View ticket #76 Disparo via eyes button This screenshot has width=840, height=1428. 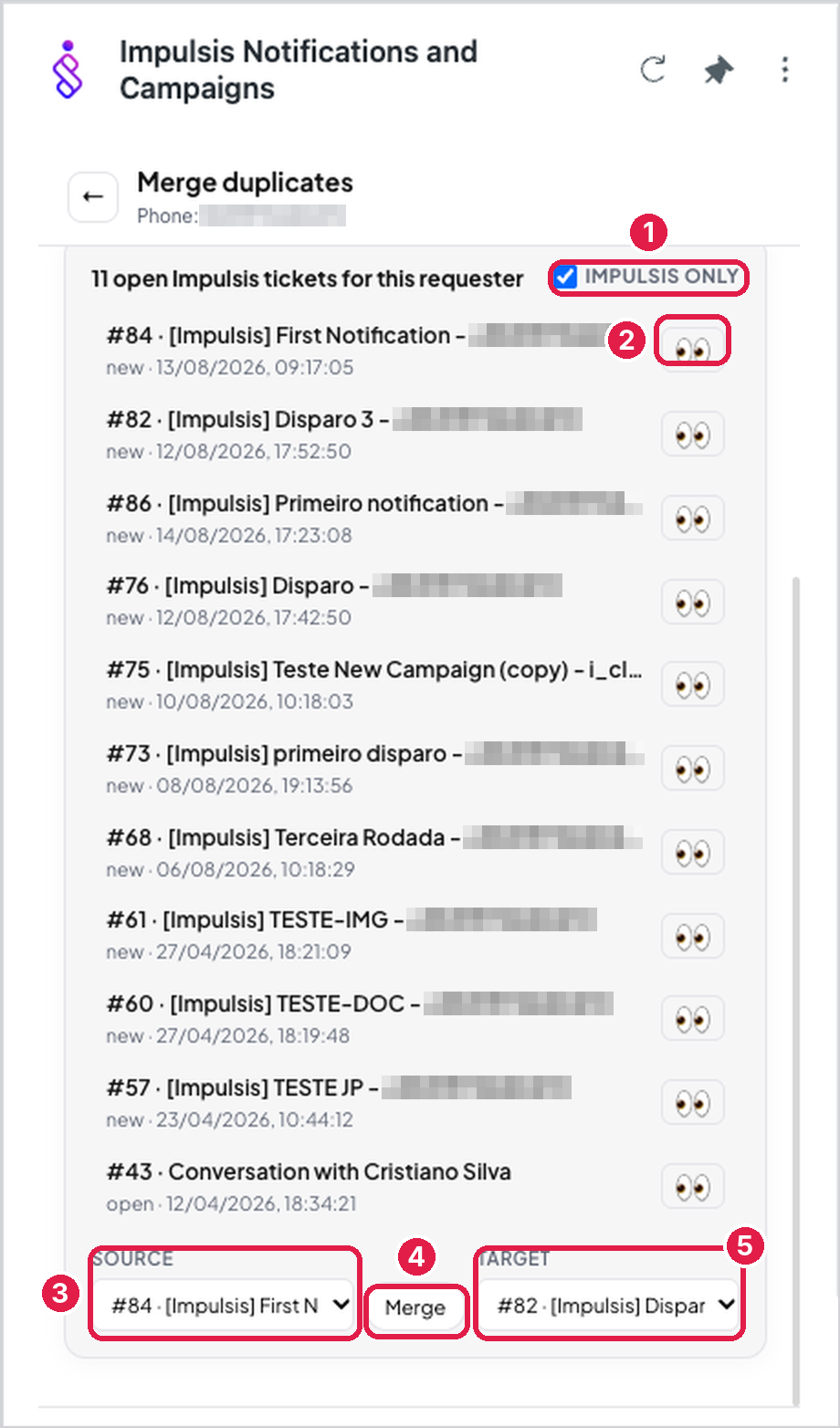(693, 602)
